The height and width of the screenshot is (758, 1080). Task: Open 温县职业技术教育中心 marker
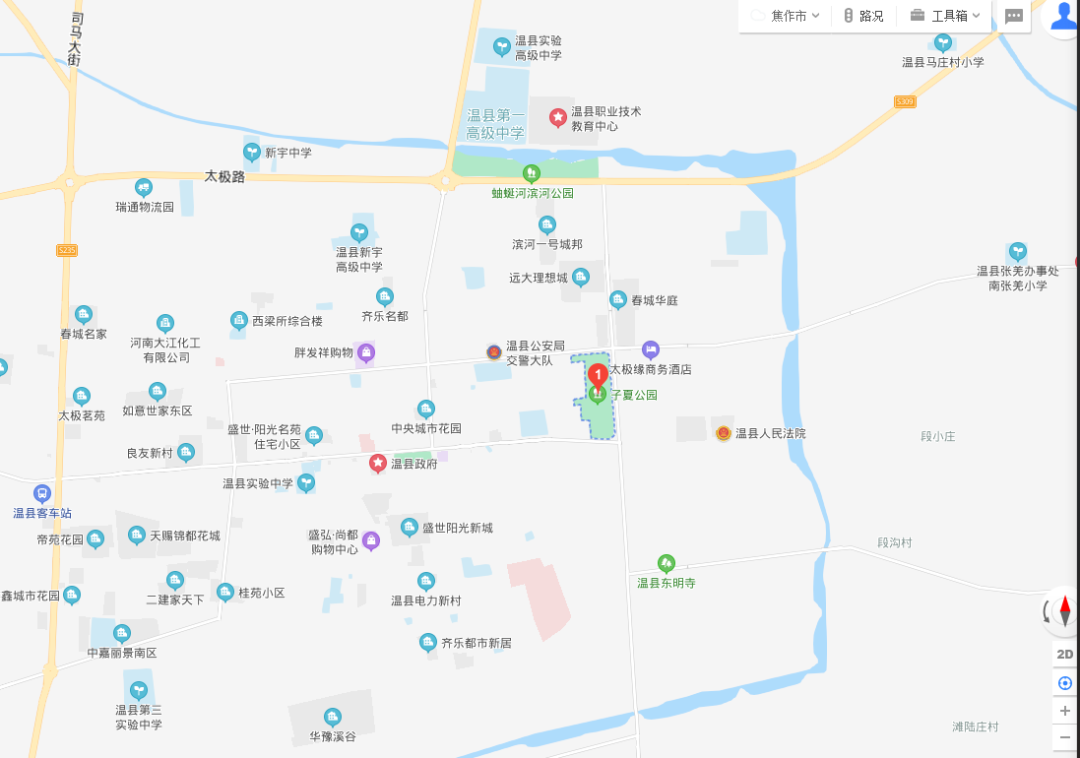tap(558, 118)
